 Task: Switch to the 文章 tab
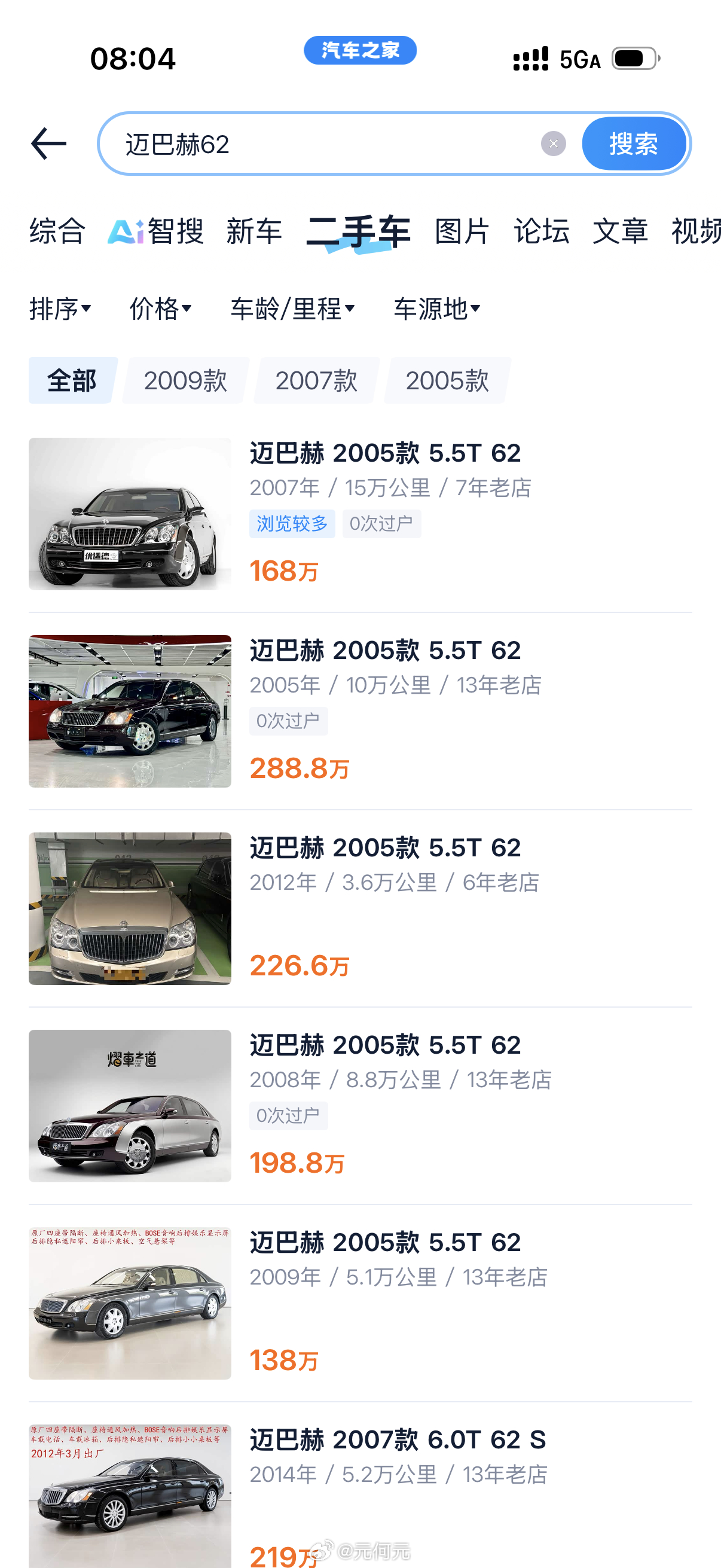[x=621, y=231]
